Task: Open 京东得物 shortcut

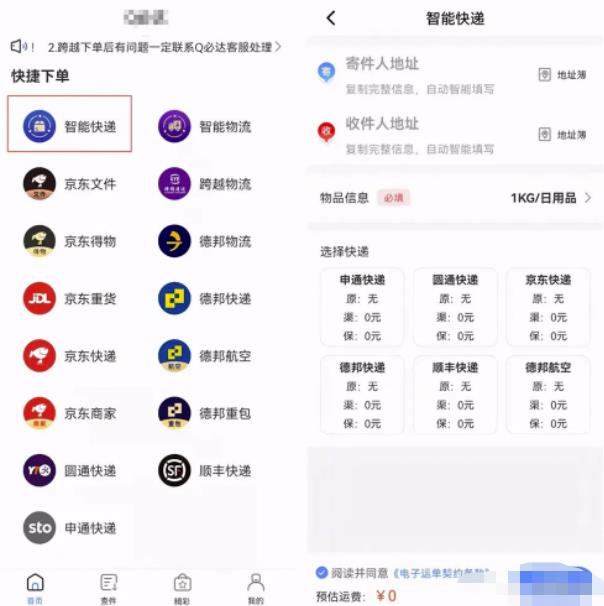Action: point(70,241)
